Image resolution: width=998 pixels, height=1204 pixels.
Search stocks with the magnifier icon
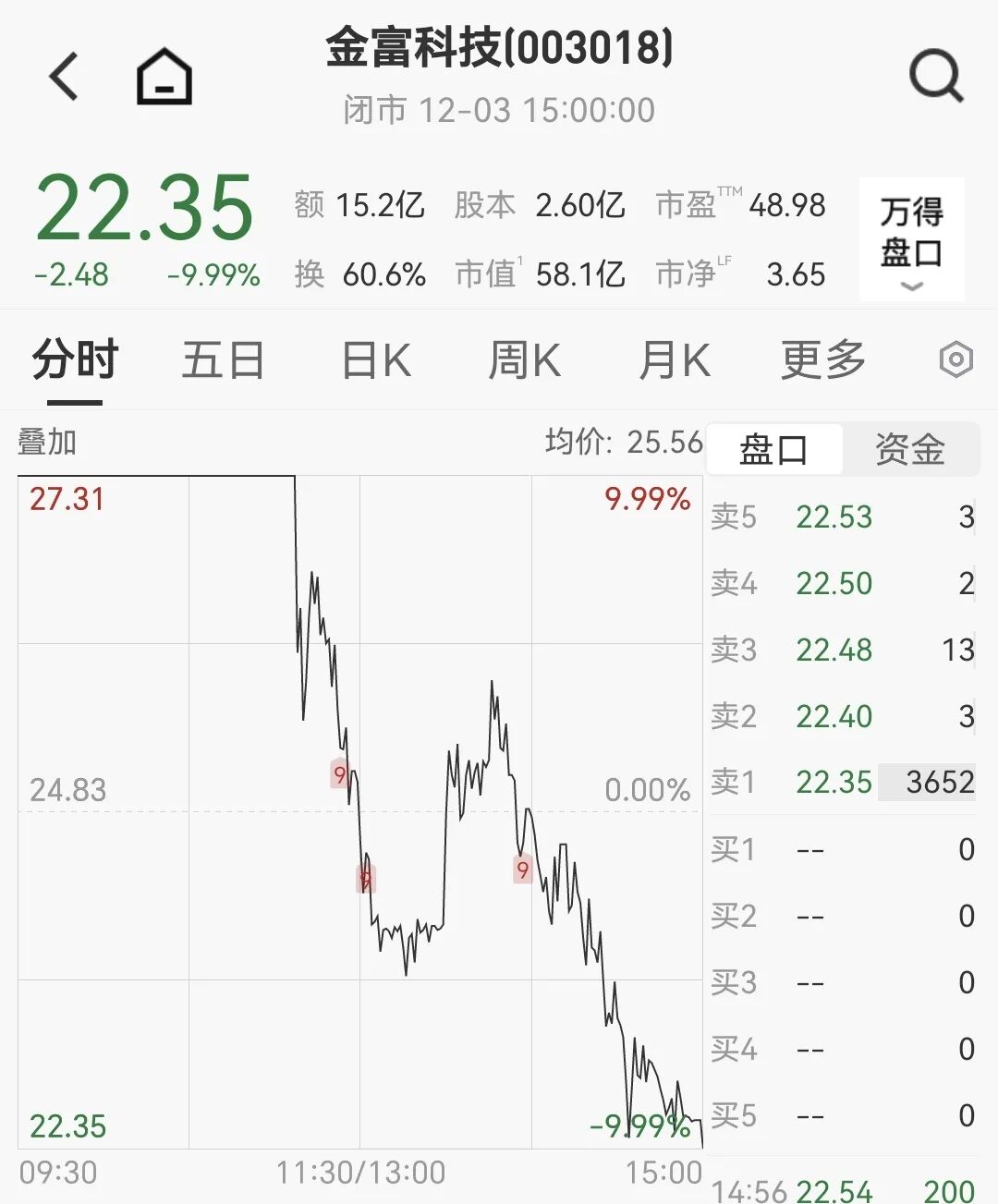(935, 76)
